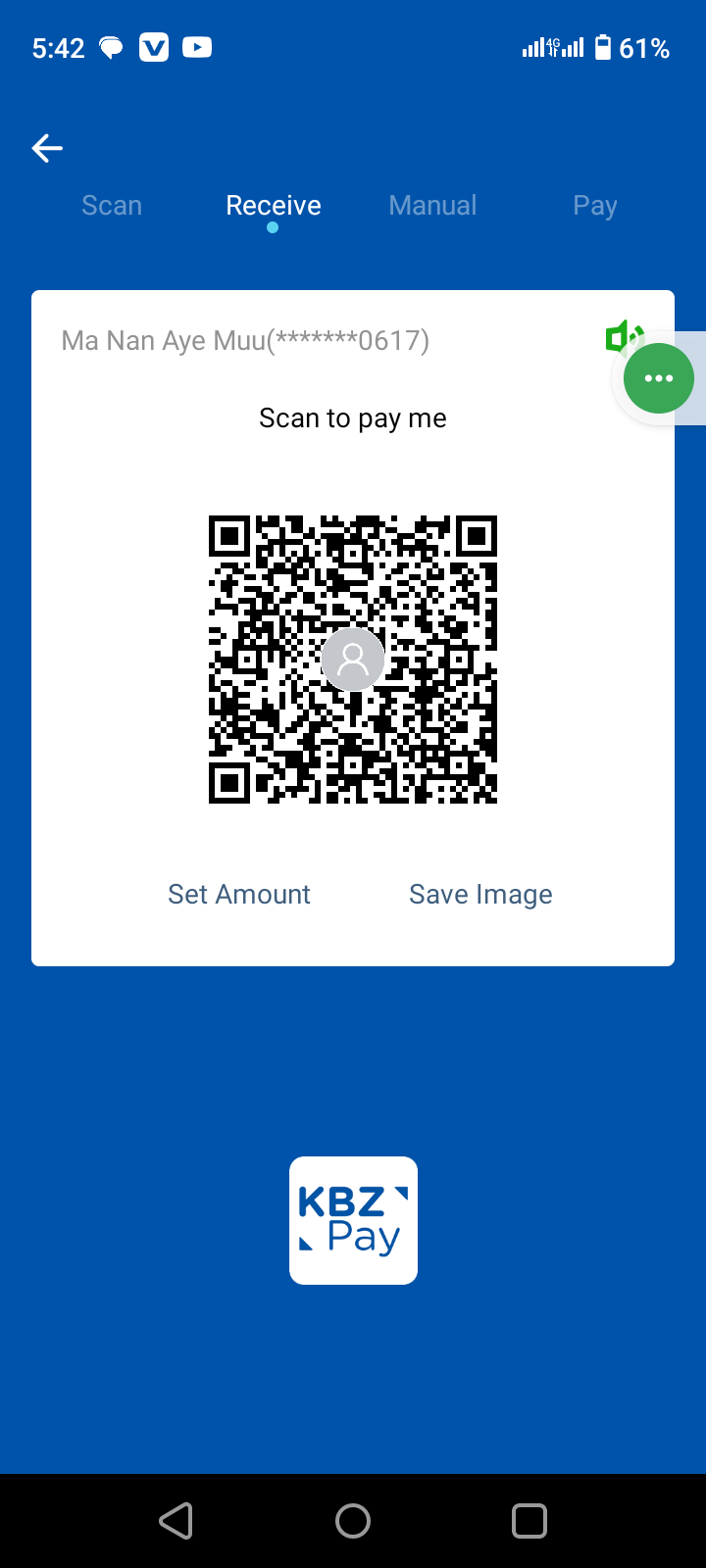Tap Set Amount for the QR
The height and width of the screenshot is (1568, 706).
(x=239, y=894)
